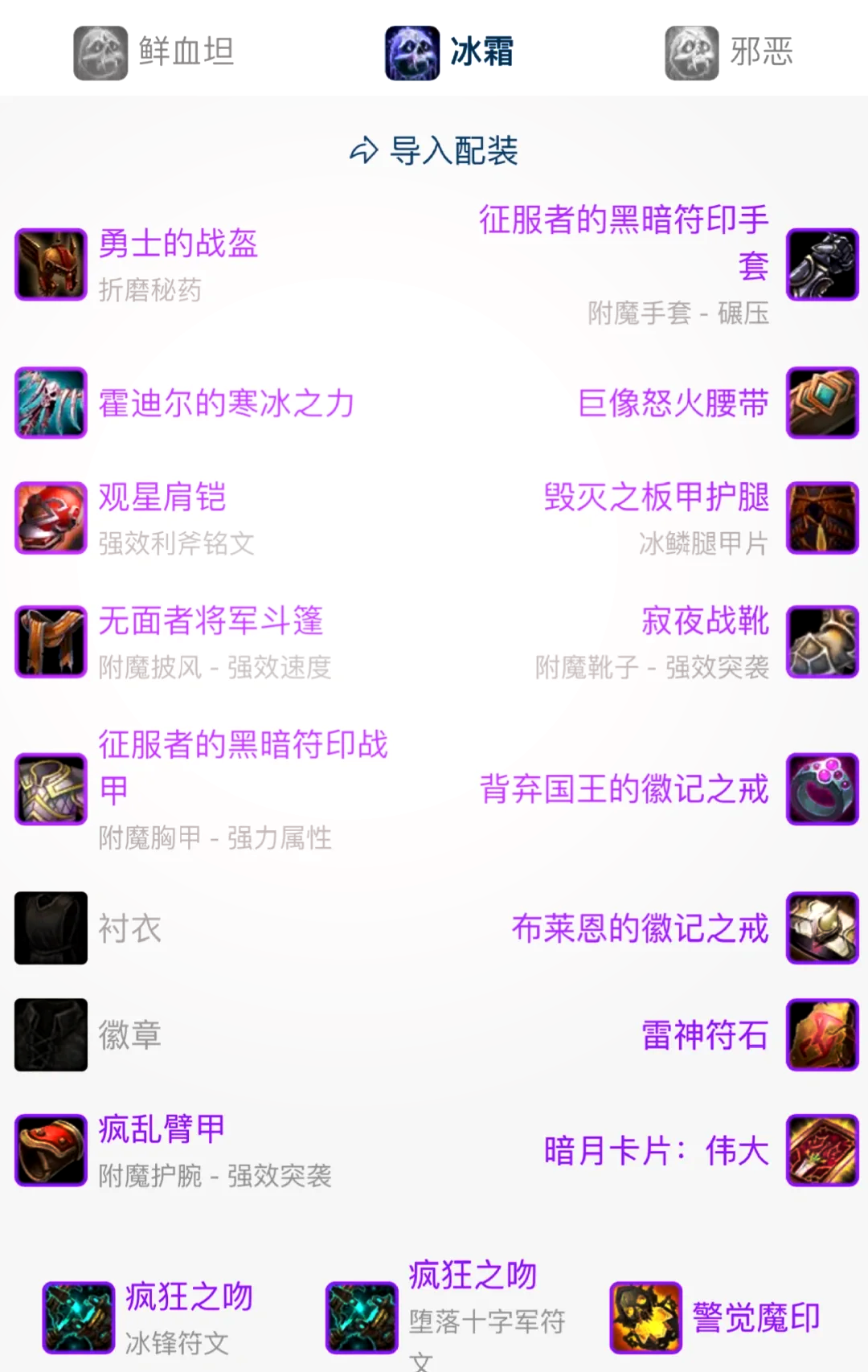View the 霍迪尔的寒冰之力 item details
The height and width of the screenshot is (1372, 868).
(x=226, y=403)
